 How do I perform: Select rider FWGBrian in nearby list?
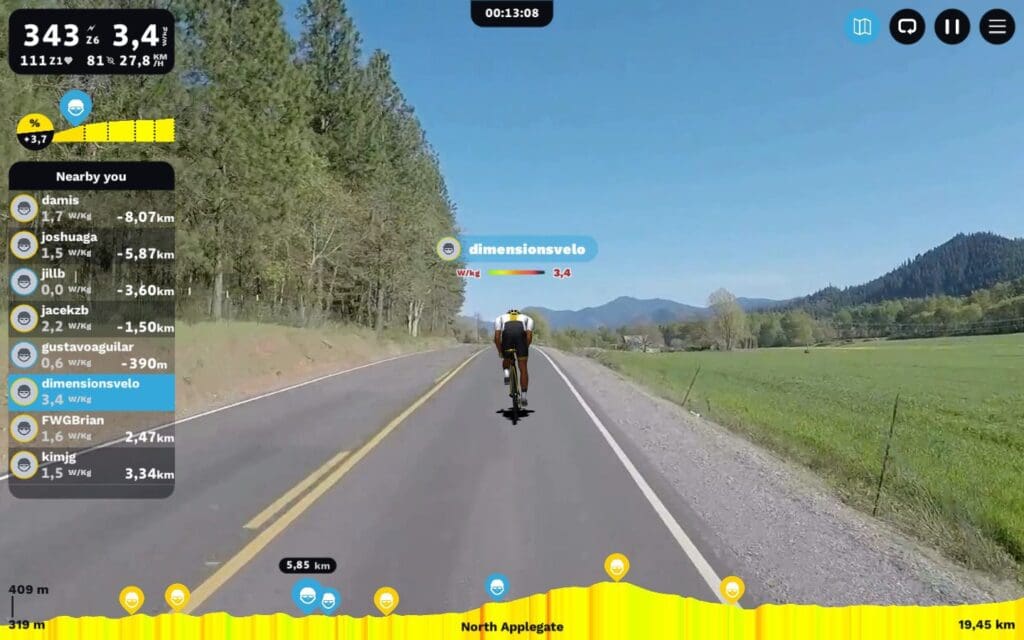[x=92, y=429]
